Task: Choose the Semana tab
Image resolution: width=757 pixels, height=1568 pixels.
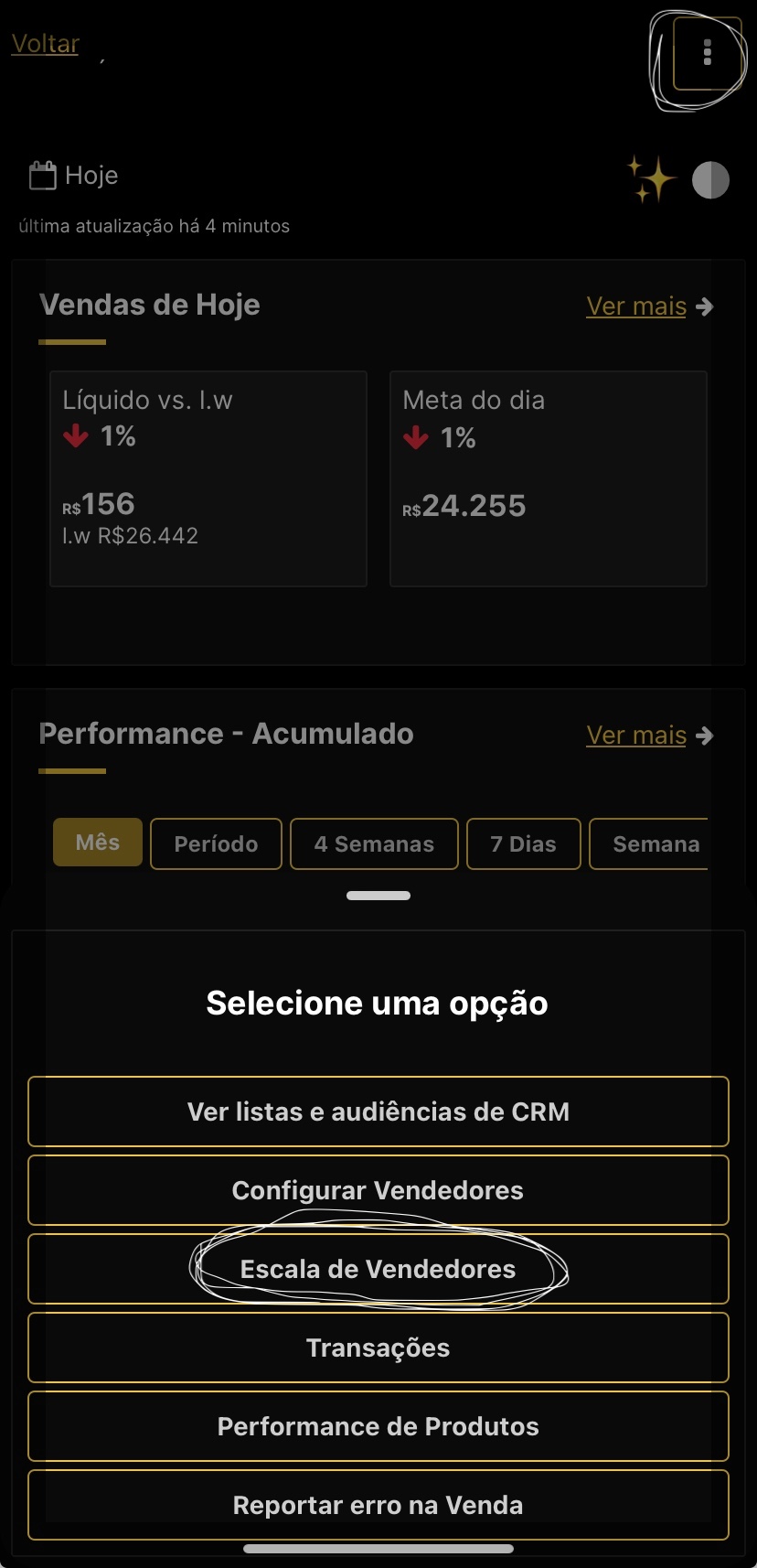Action: [x=655, y=843]
